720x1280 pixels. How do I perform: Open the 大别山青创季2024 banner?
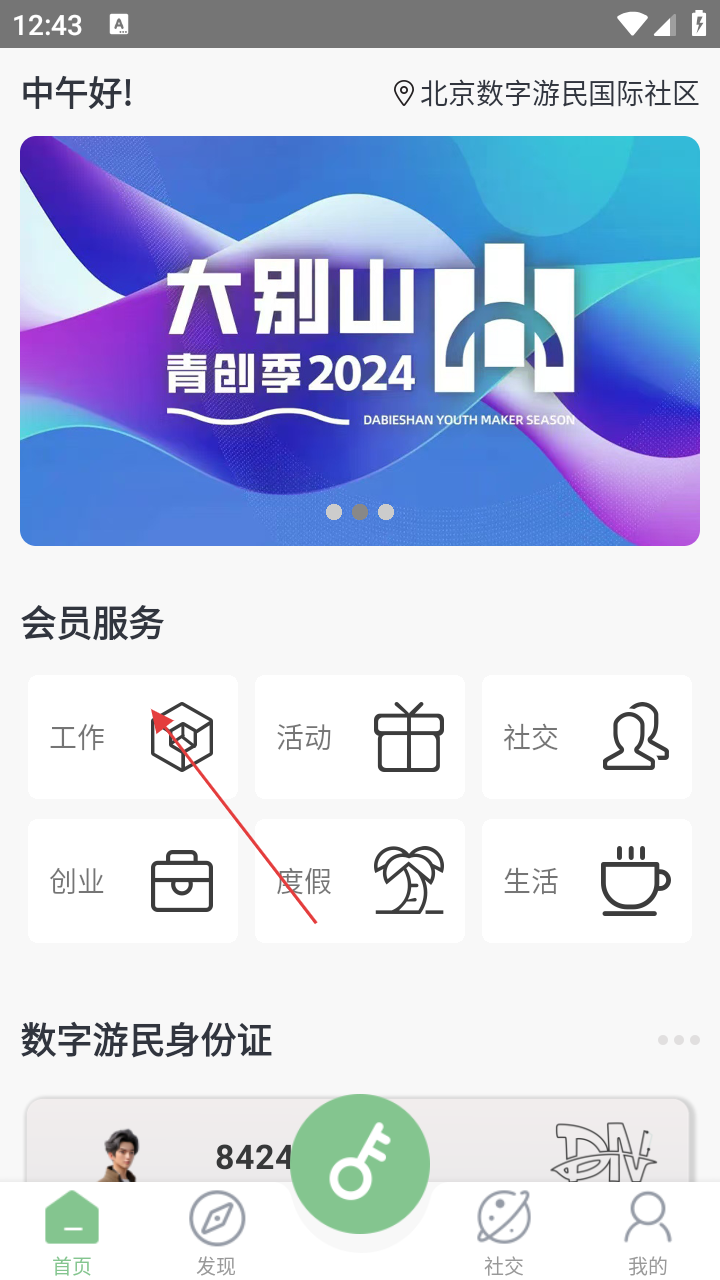coord(360,340)
